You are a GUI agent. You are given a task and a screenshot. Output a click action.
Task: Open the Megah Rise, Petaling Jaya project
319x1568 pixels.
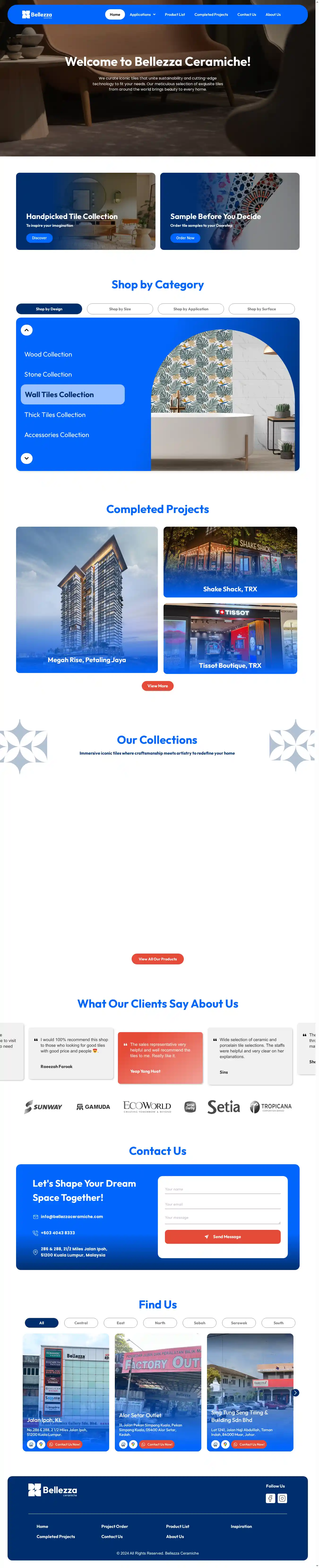coord(87,600)
